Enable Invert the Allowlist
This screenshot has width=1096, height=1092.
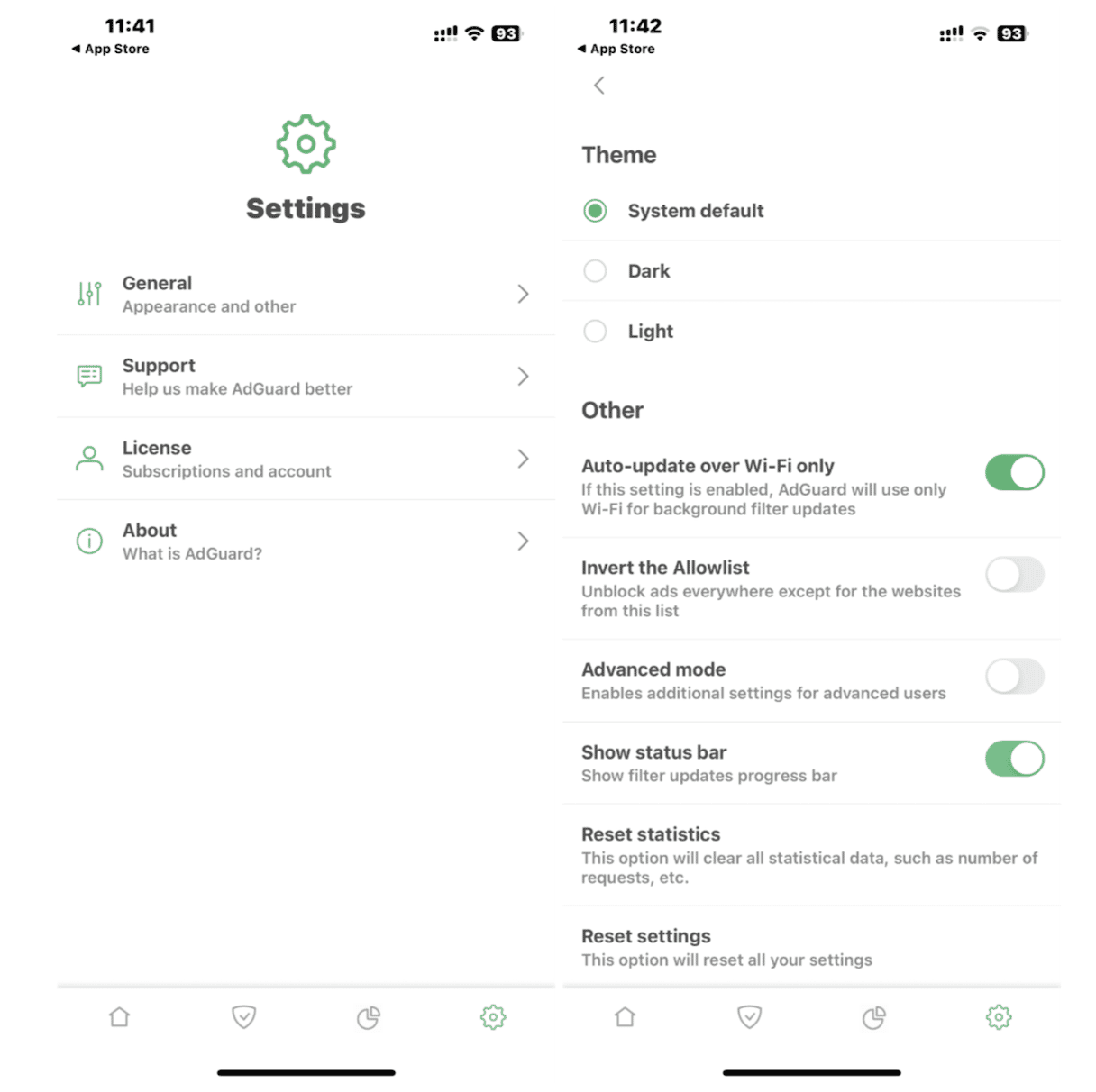[1014, 575]
